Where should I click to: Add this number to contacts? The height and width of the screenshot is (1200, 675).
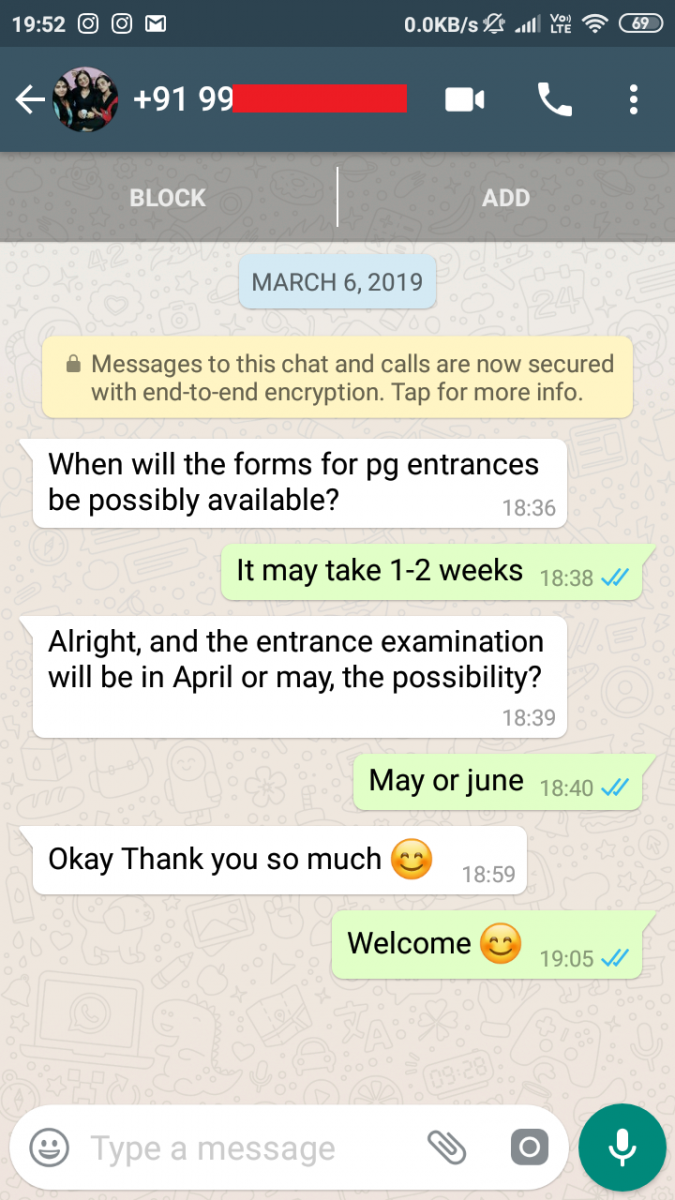tap(506, 198)
